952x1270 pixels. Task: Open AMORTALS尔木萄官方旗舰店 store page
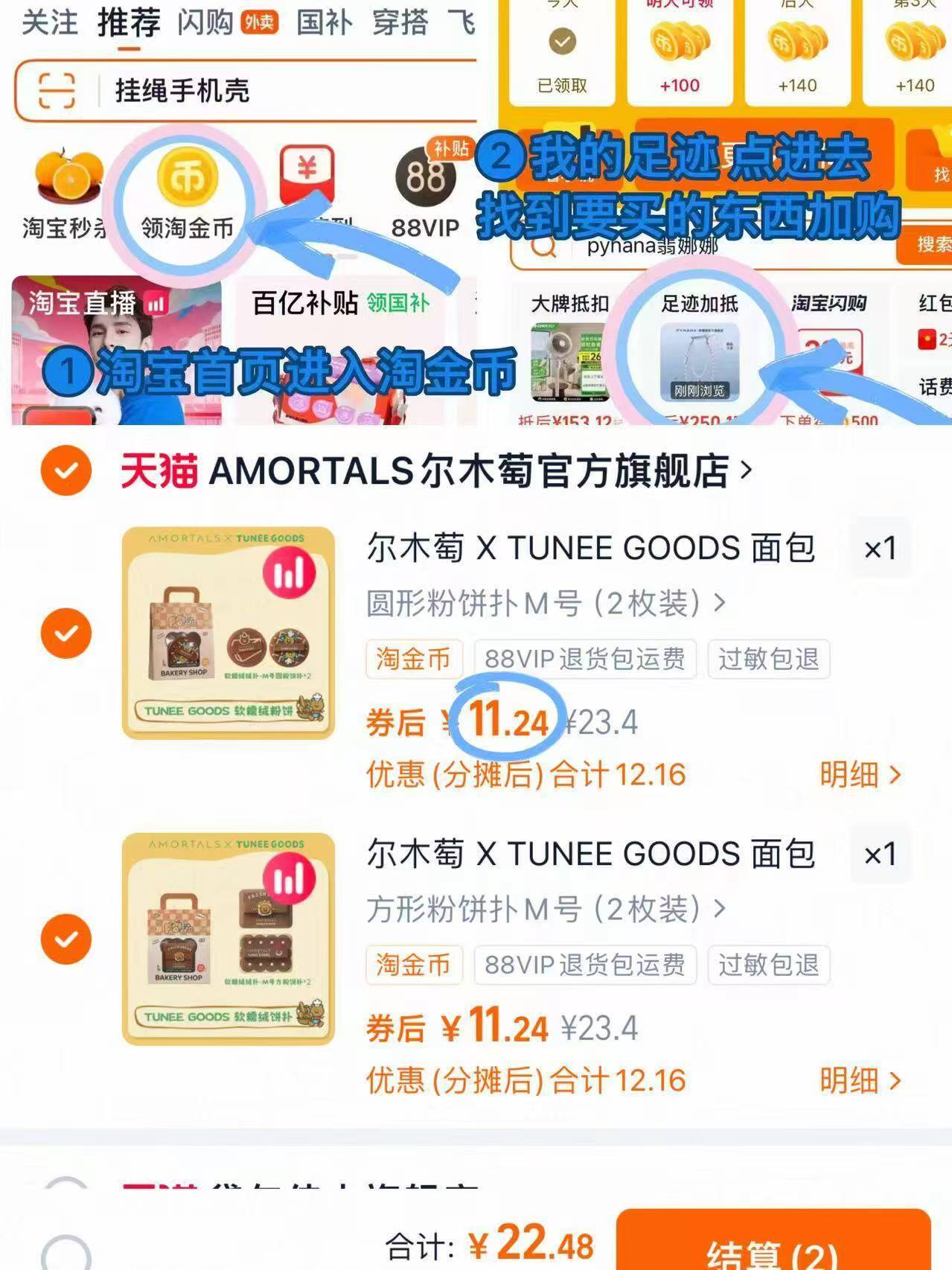tap(439, 470)
